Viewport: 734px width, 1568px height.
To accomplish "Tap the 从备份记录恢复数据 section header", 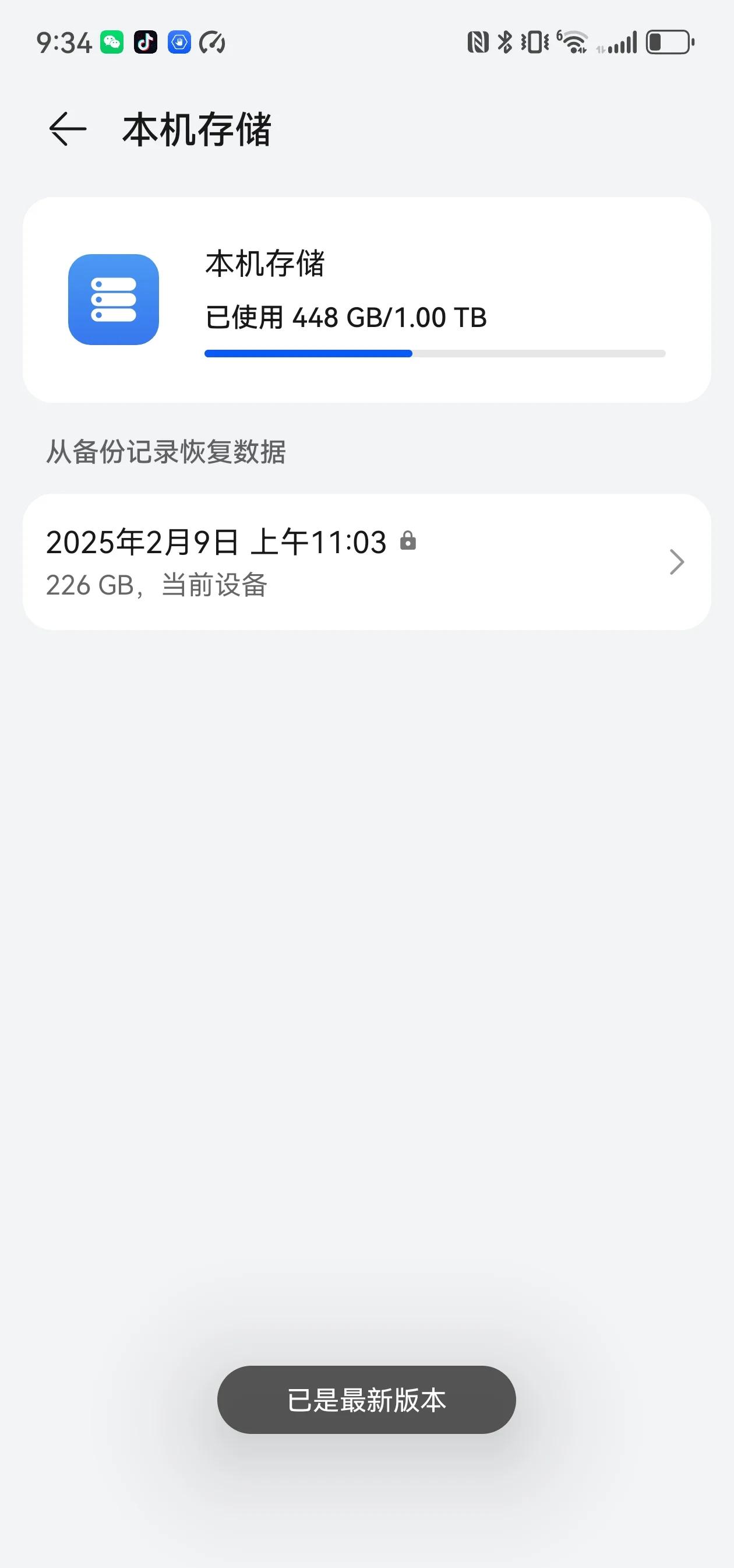I will click(168, 451).
